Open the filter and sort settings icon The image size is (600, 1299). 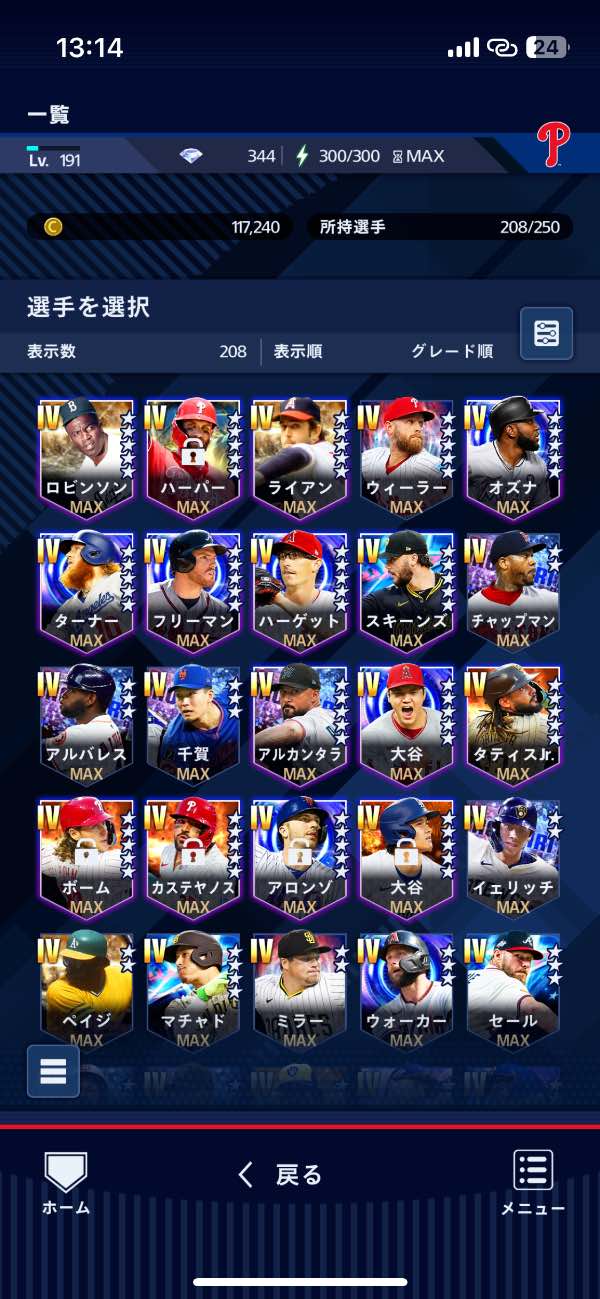546,334
